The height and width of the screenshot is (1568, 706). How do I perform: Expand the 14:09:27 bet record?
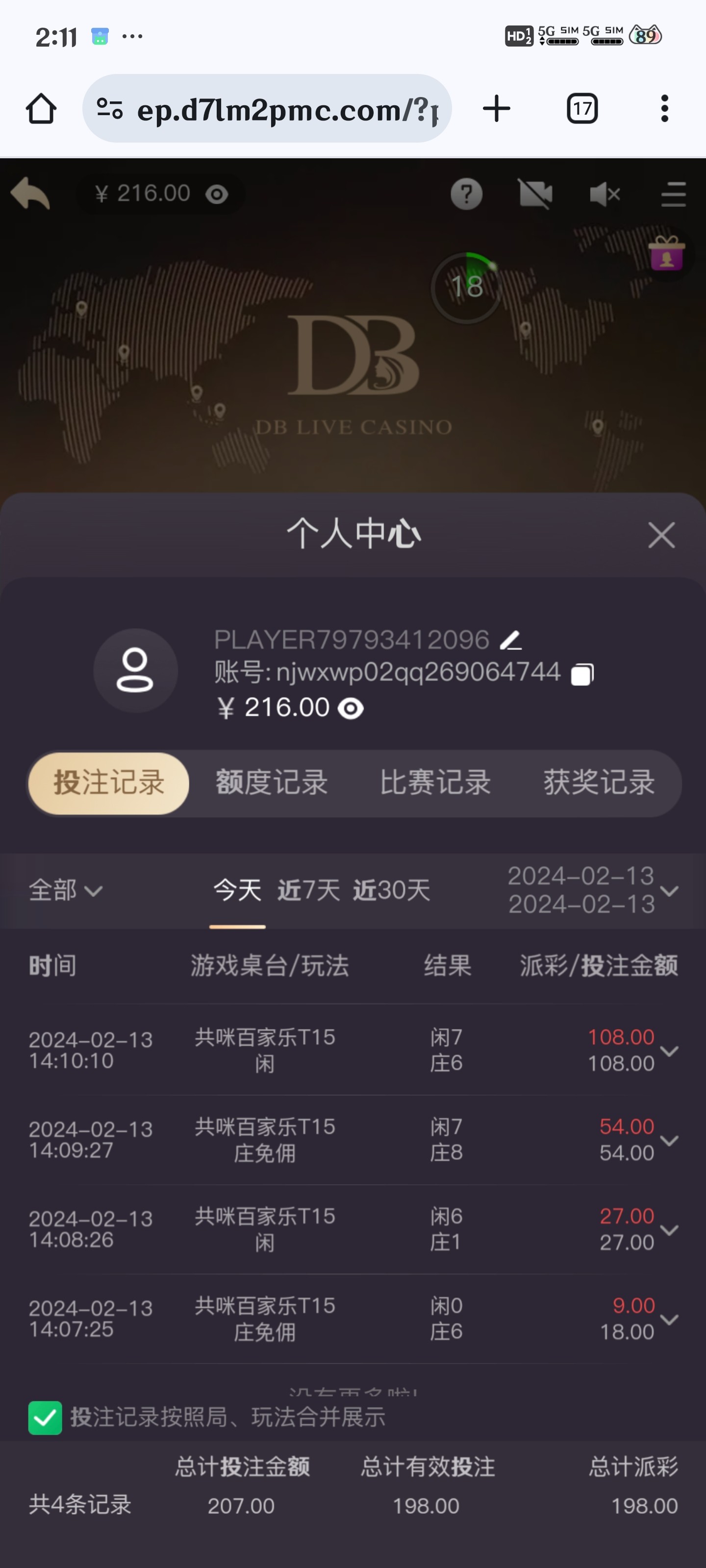coord(669,1141)
